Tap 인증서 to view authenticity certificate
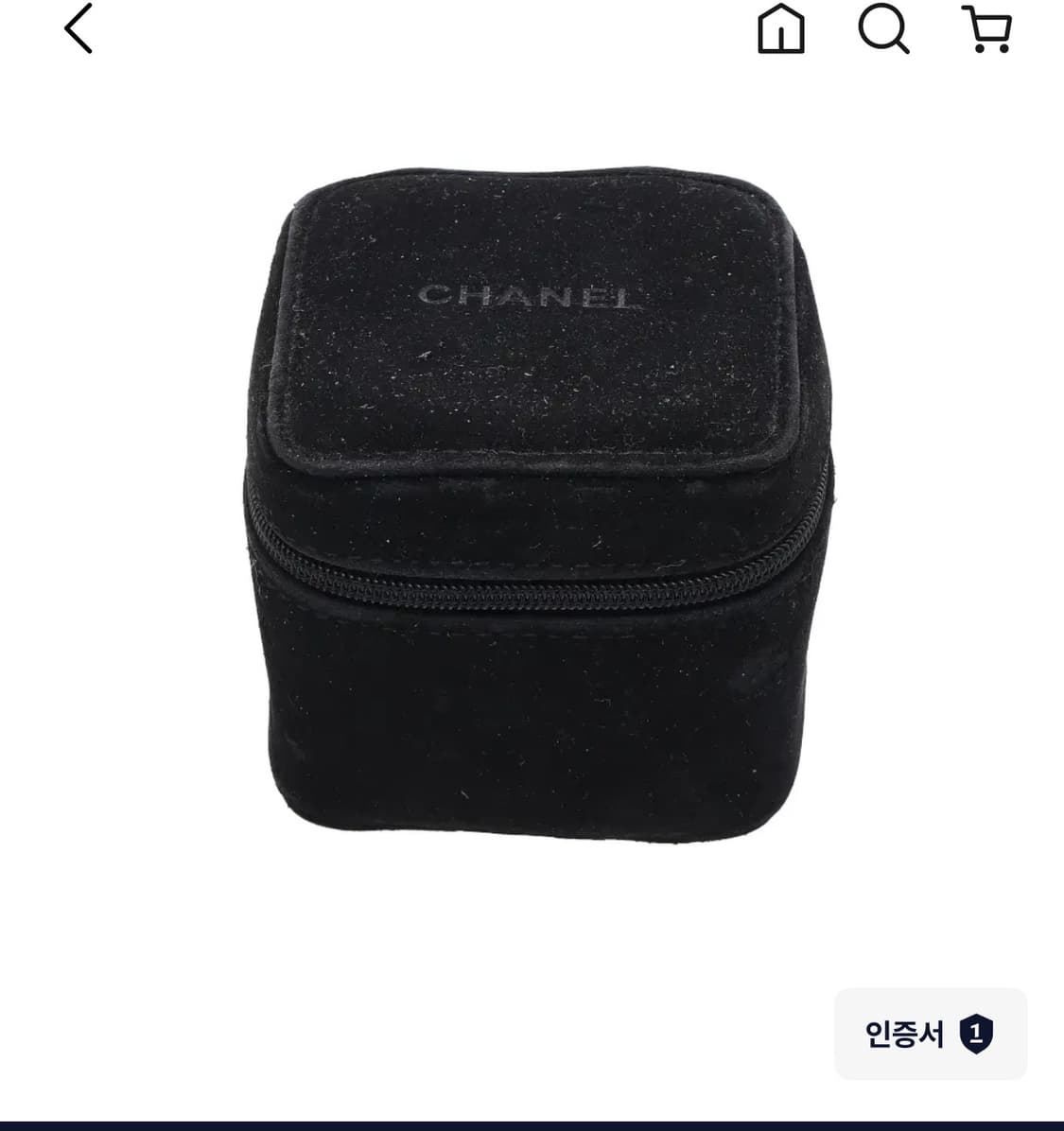This screenshot has height=1131, width=1064. (x=903, y=1034)
